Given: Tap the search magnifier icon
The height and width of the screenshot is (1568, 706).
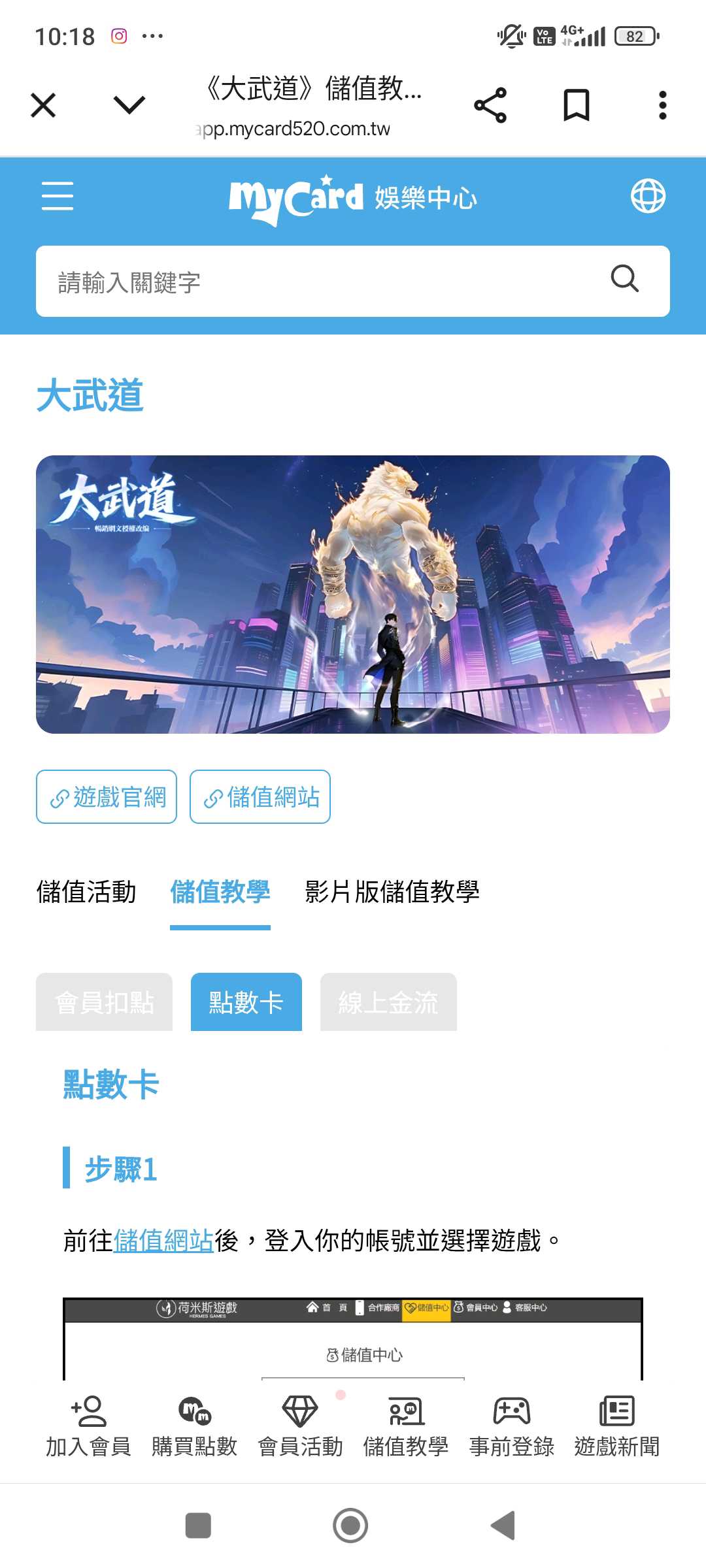Looking at the screenshot, I should (x=624, y=279).
